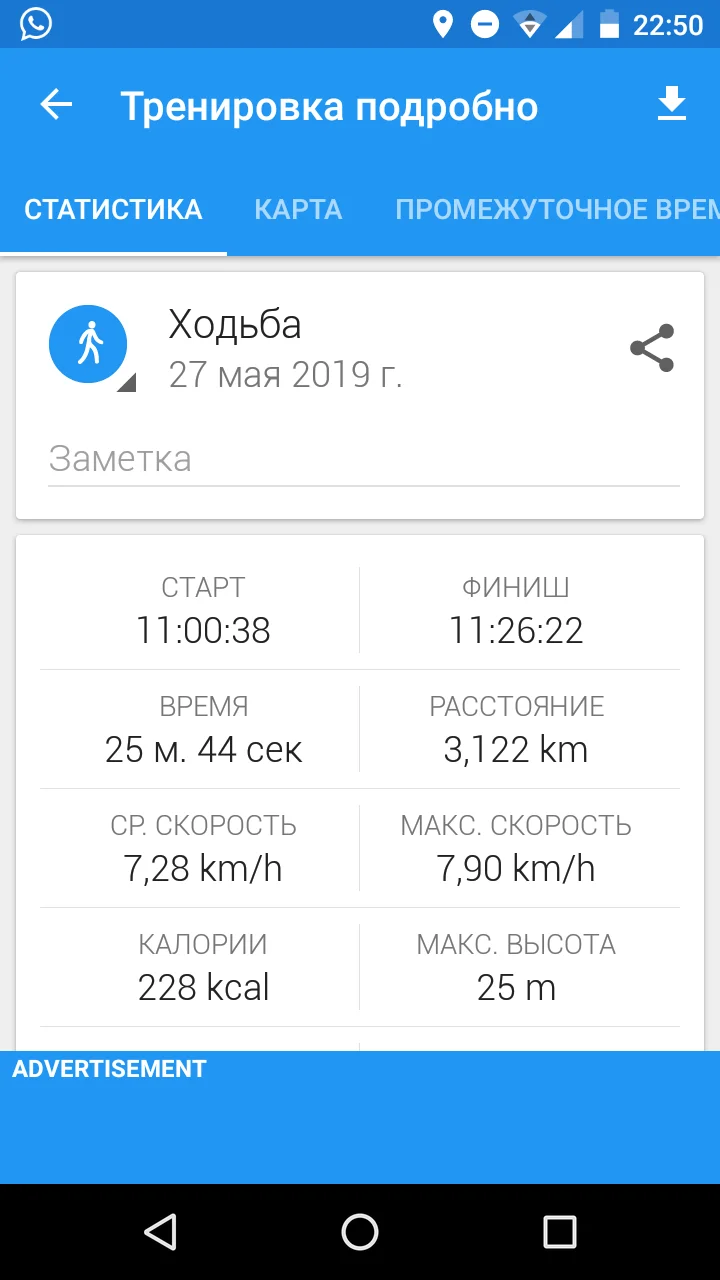Tap the system home button
720x1280 pixels.
pyautogui.click(x=360, y=1232)
